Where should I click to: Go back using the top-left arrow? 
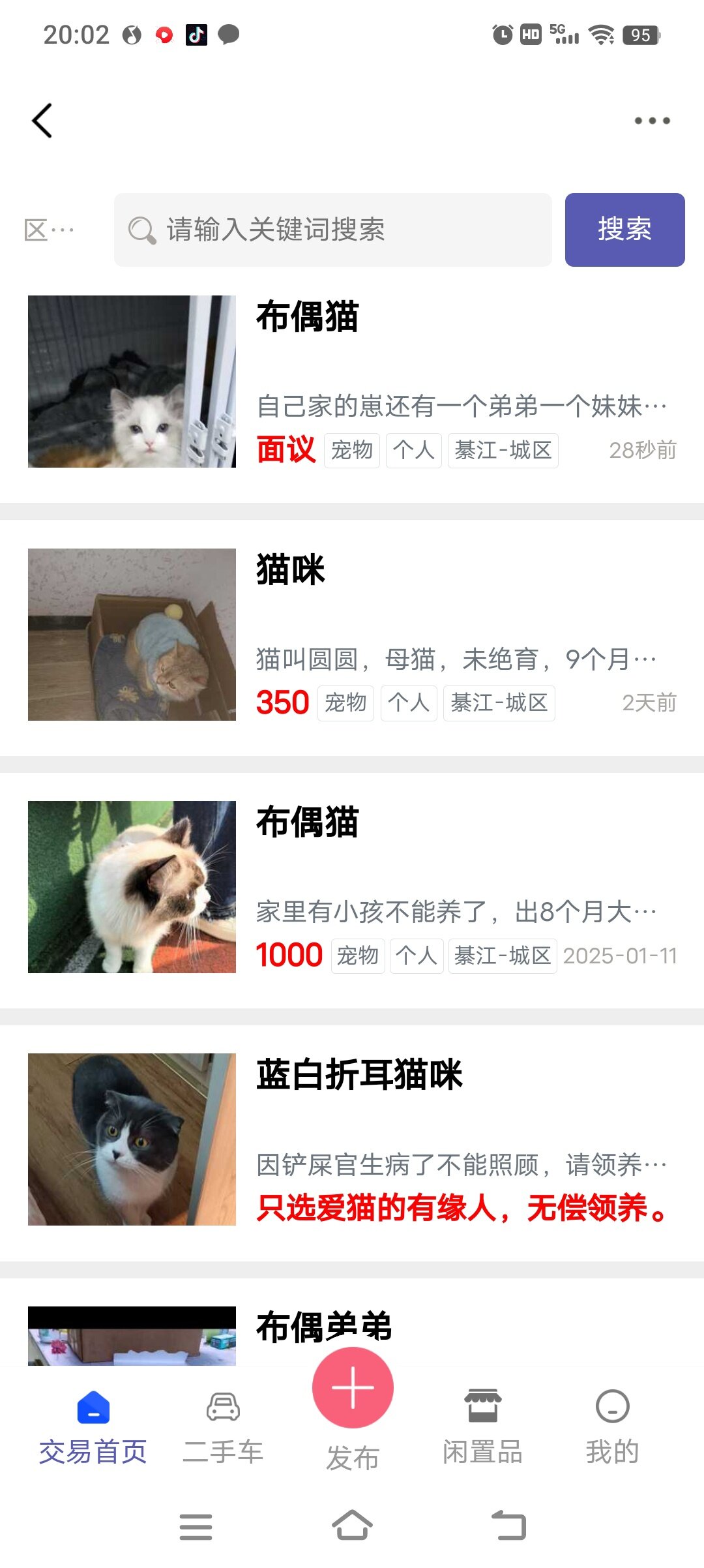pos(42,121)
